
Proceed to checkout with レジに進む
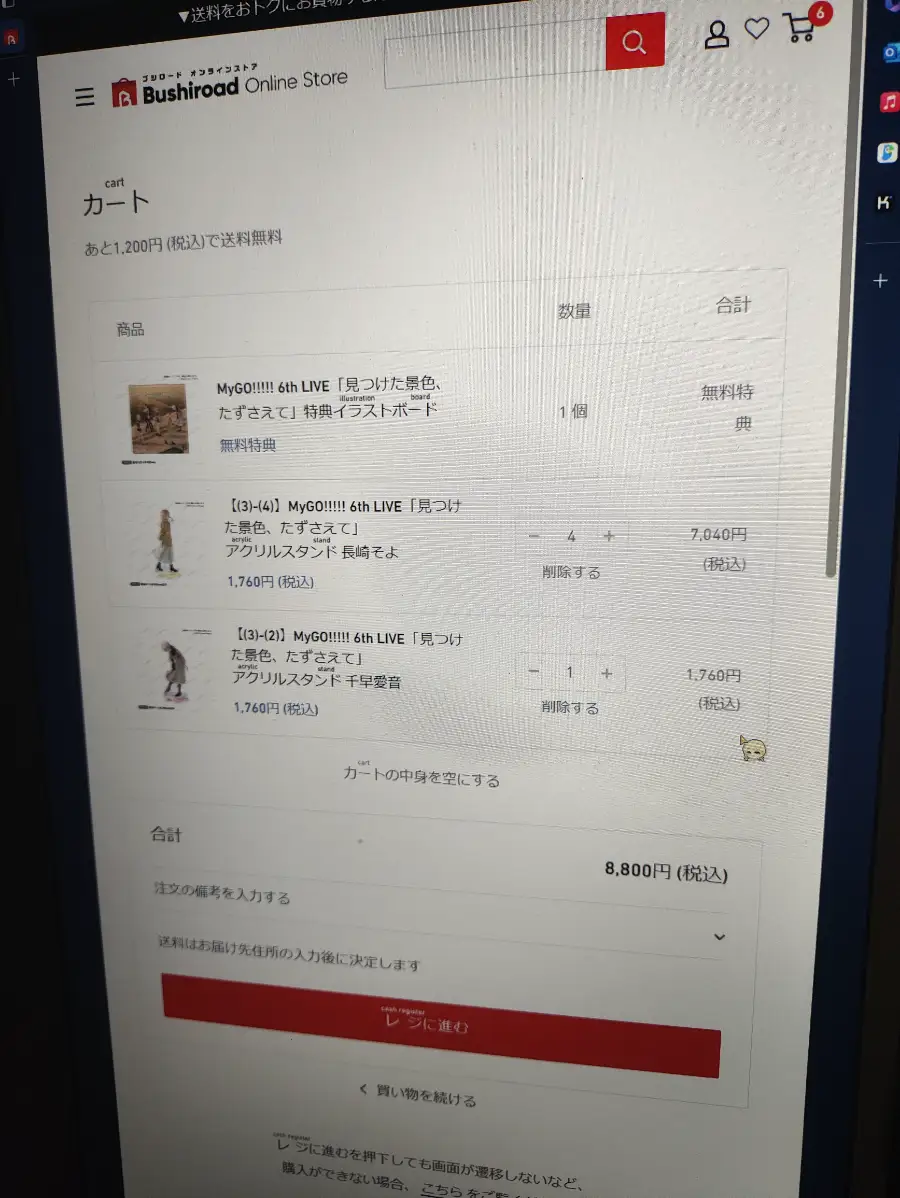440,1025
